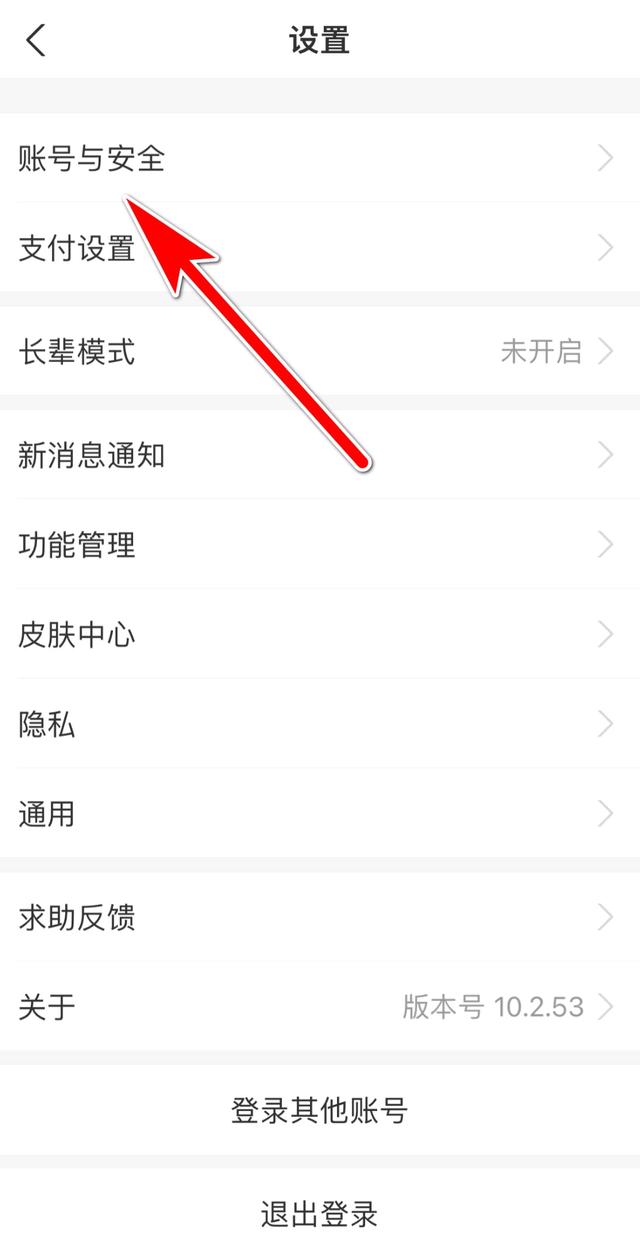
Task: Open 支付设置
Action: point(320,247)
